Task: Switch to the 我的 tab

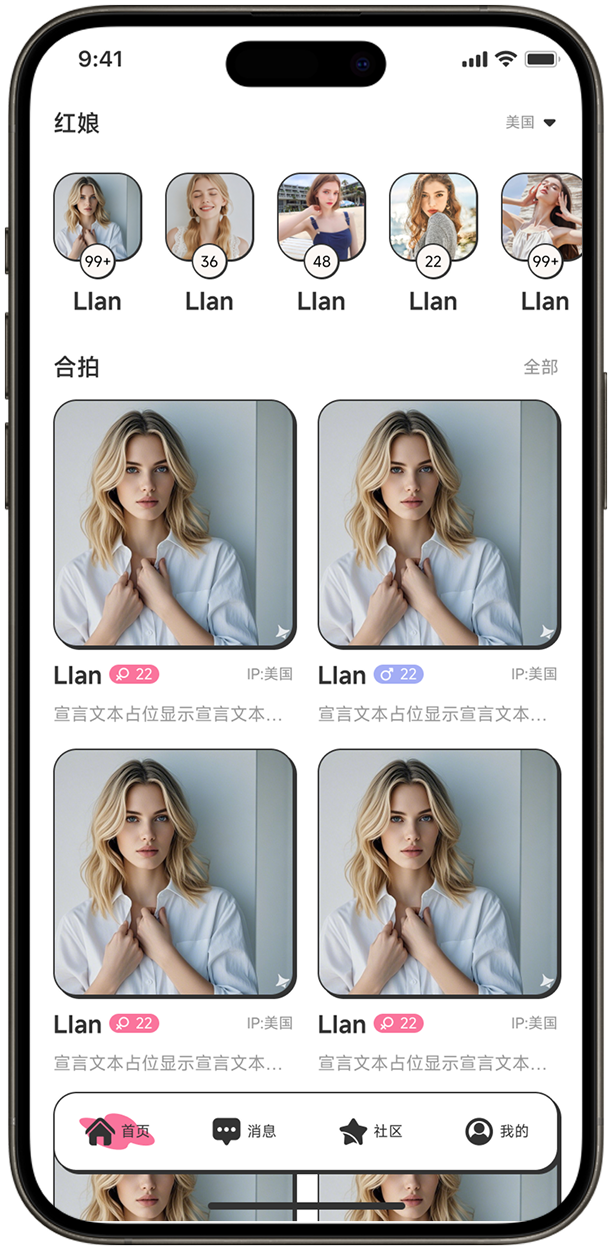Action: [497, 1131]
